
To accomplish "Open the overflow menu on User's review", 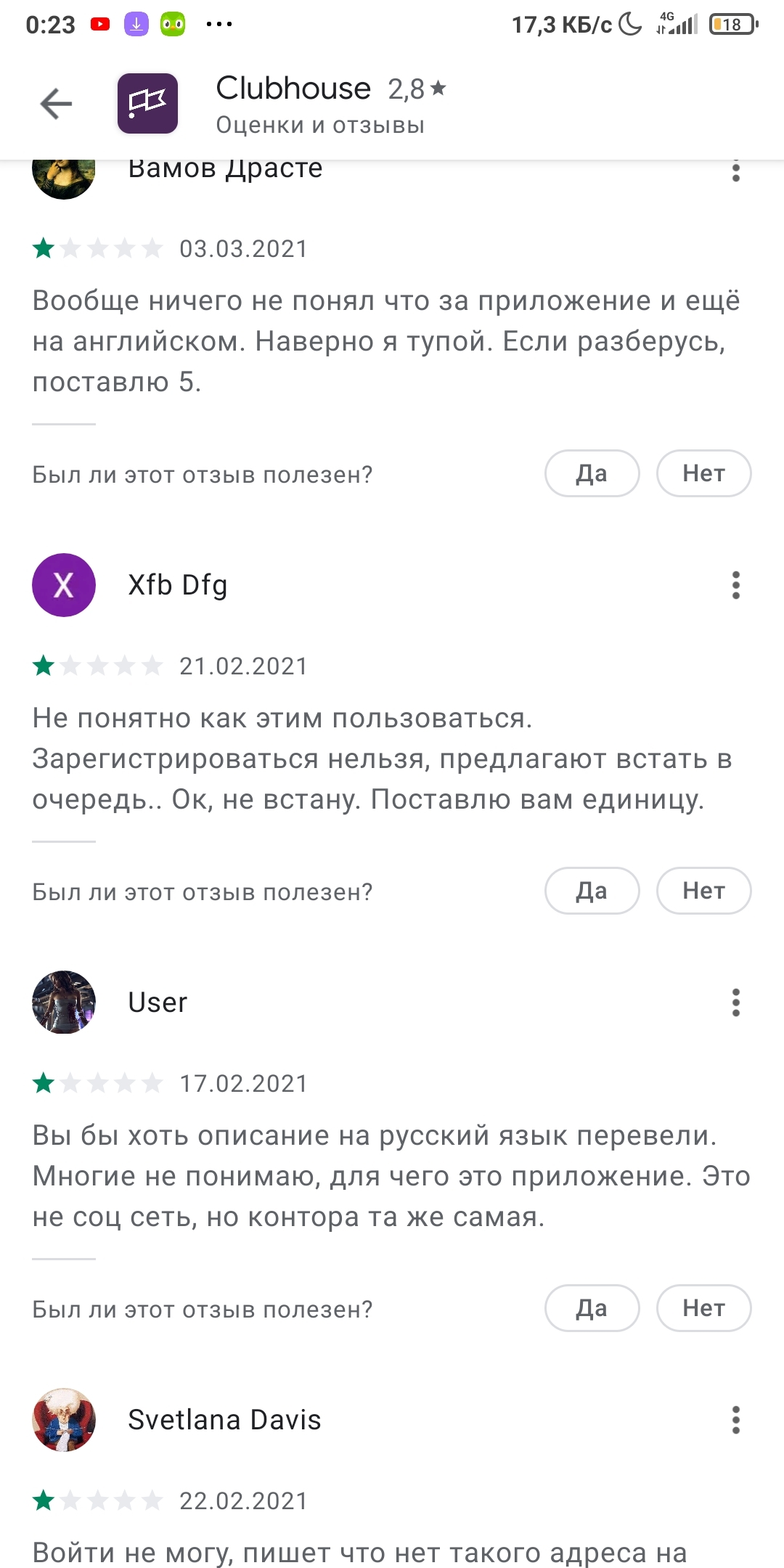I will (x=735, y=1003).
